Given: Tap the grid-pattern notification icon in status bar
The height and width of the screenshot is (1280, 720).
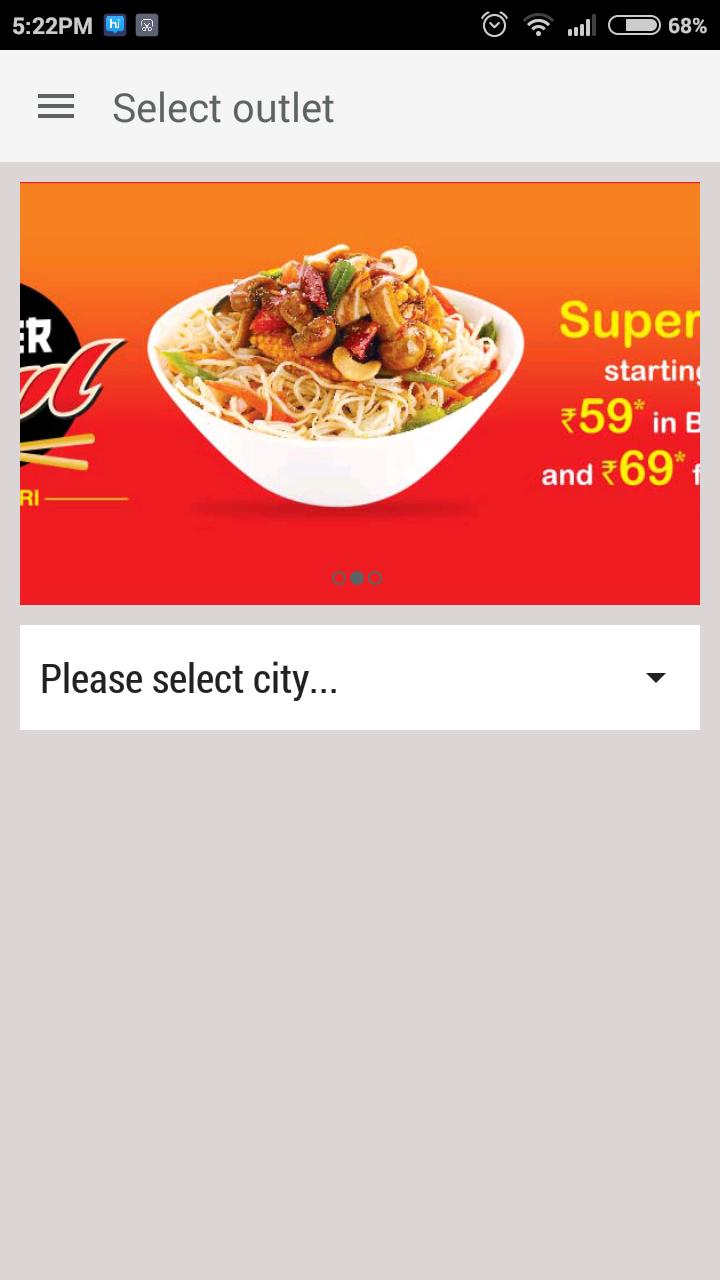Looking at the screenshot, I should pyautogui.click(x=148, y=24).
